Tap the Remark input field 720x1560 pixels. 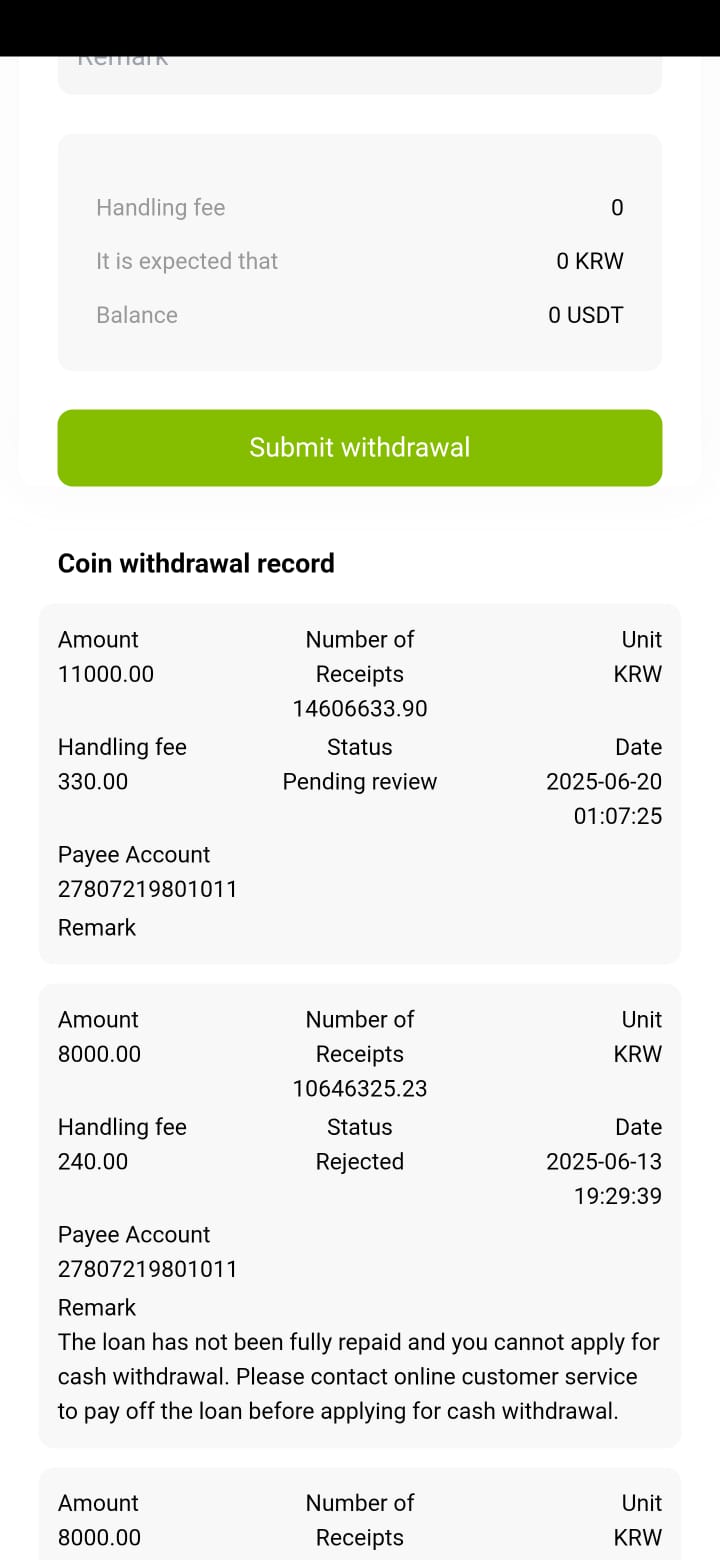360,74
